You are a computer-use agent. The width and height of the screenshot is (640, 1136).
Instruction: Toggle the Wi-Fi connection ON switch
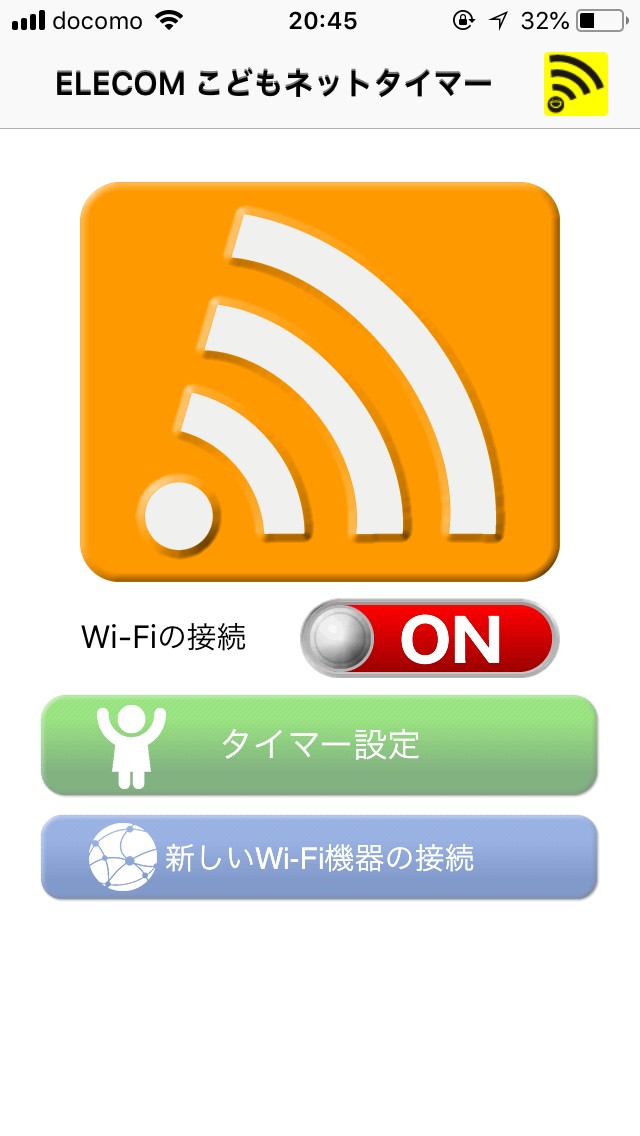[x=429, y=638]
